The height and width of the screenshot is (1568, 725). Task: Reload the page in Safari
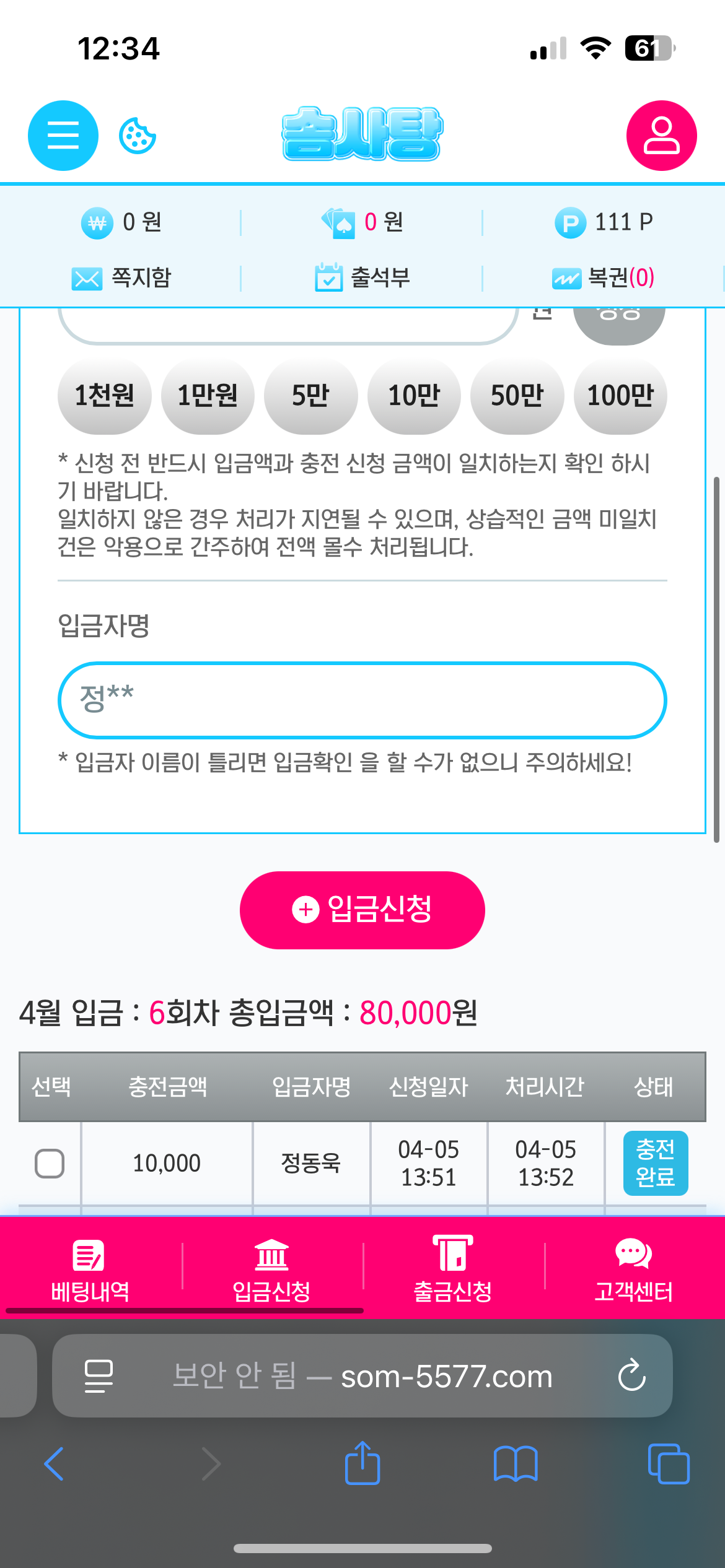click(631, 1375)
